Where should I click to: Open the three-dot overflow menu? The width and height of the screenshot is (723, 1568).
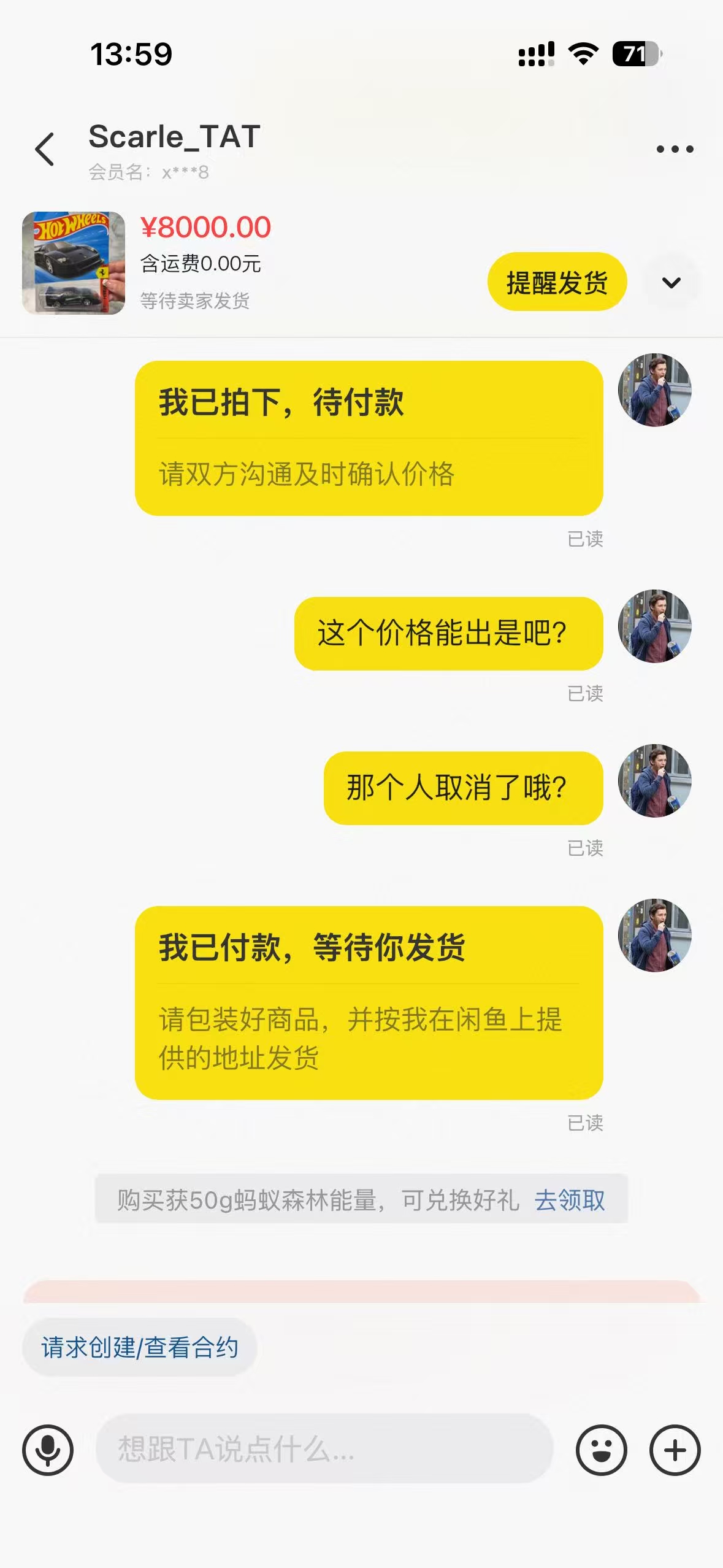(675, 149)
